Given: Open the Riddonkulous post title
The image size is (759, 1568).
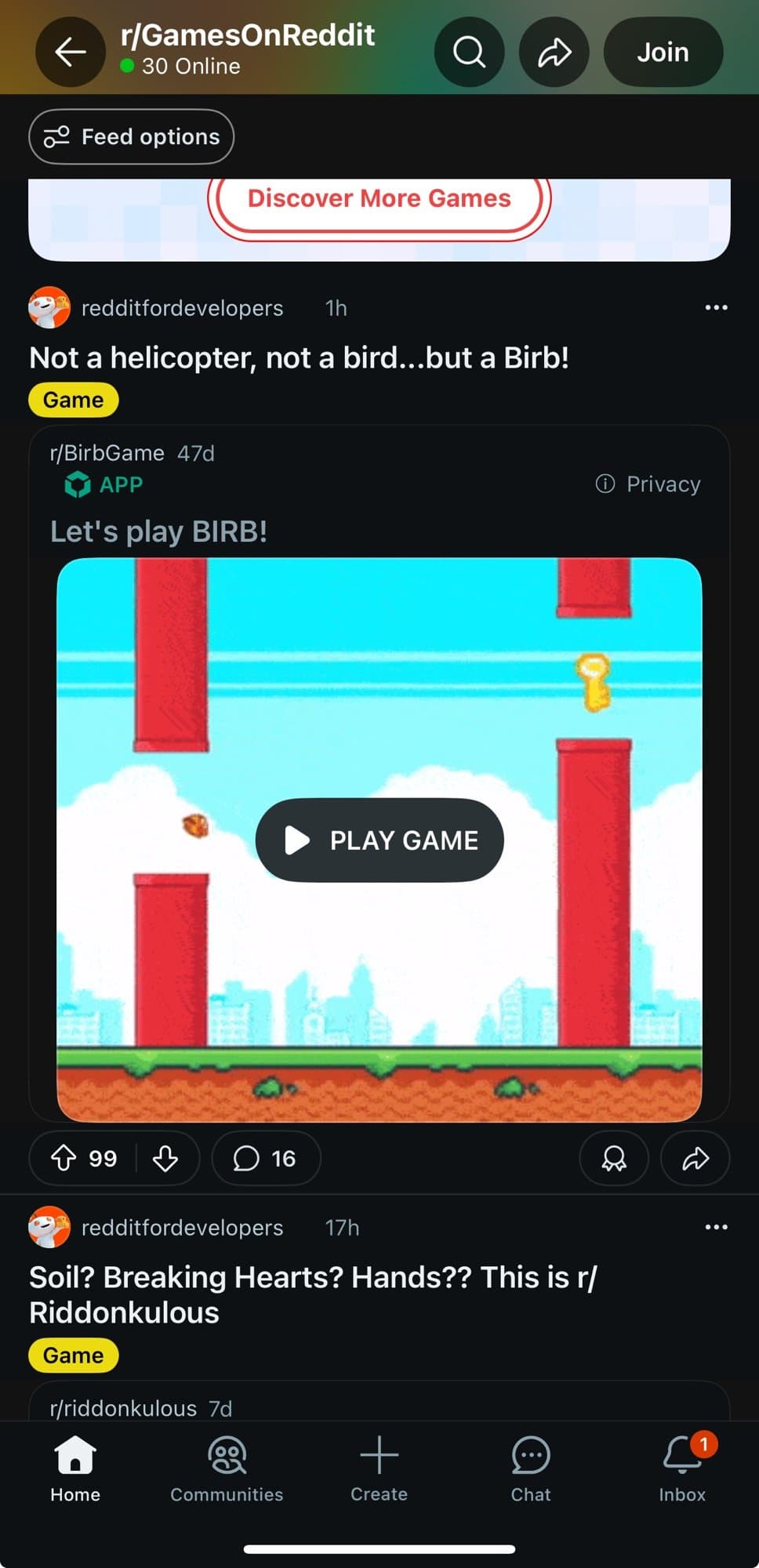Looking at the screenshot, I should click(314, 1294).
